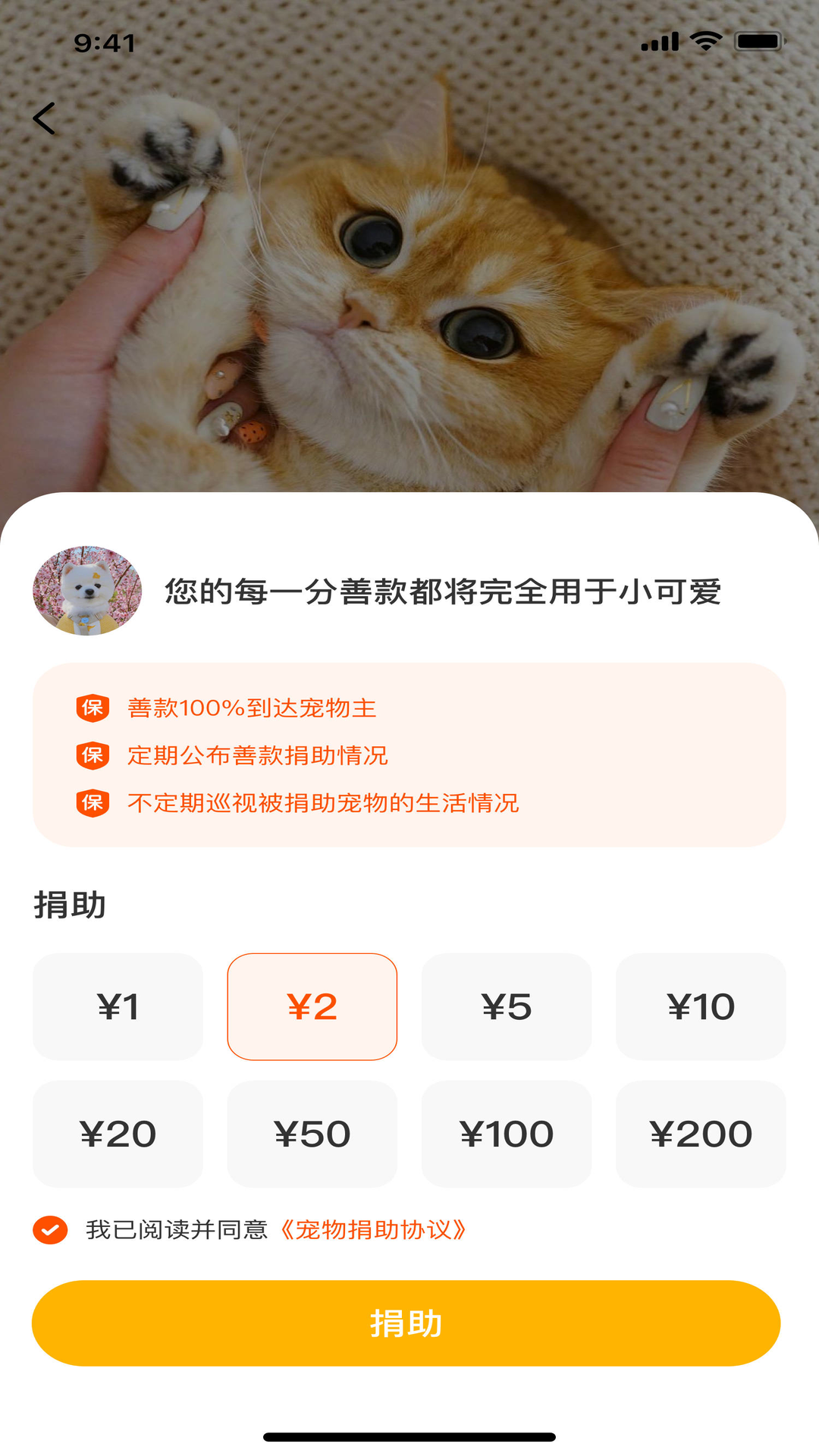Viewport: 819px width, 1456px height.
Task: Pick the ¥5 donation amount
Action: click(x=506, y=1006)
